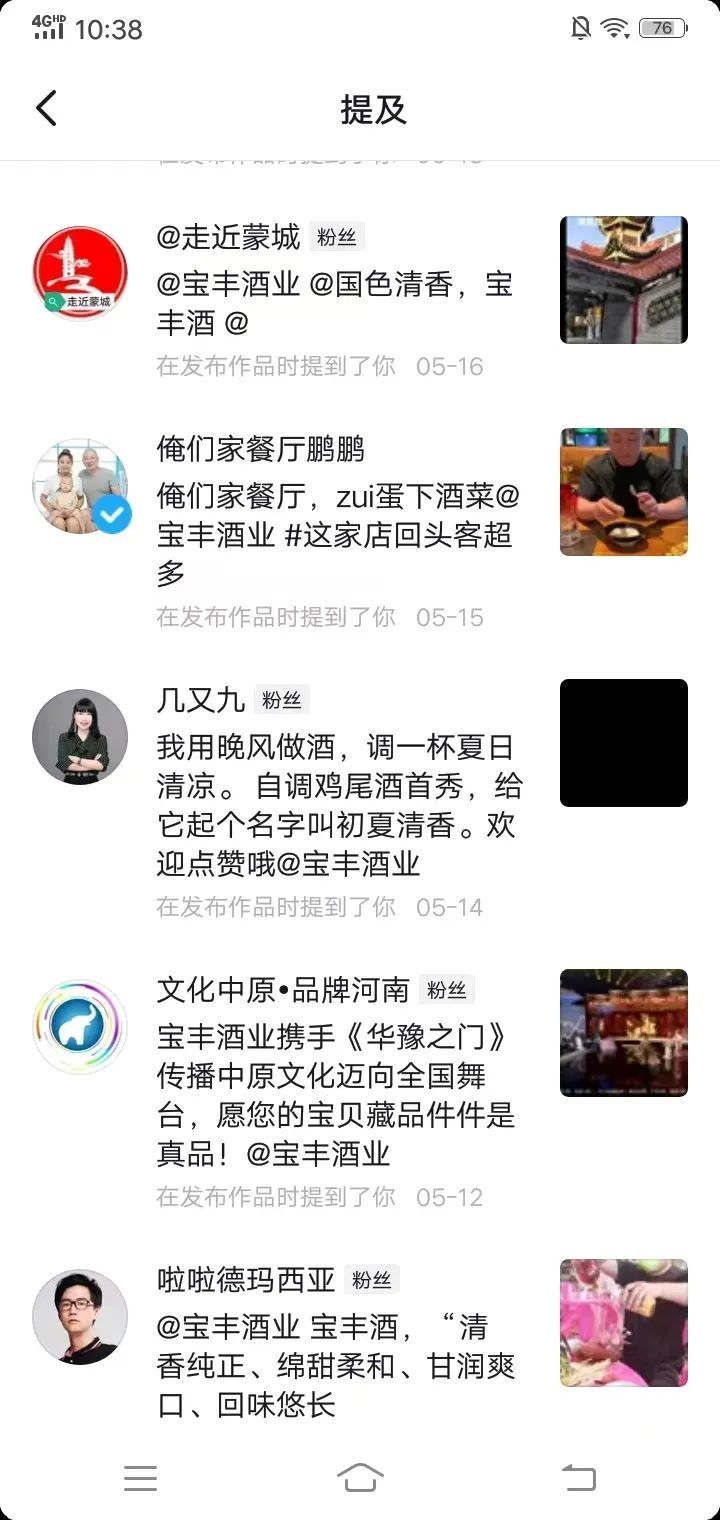This screenshot has height=1520, width=720.
Task: Open 走近蒙城's profile avatar
Action: coord(80,273)
